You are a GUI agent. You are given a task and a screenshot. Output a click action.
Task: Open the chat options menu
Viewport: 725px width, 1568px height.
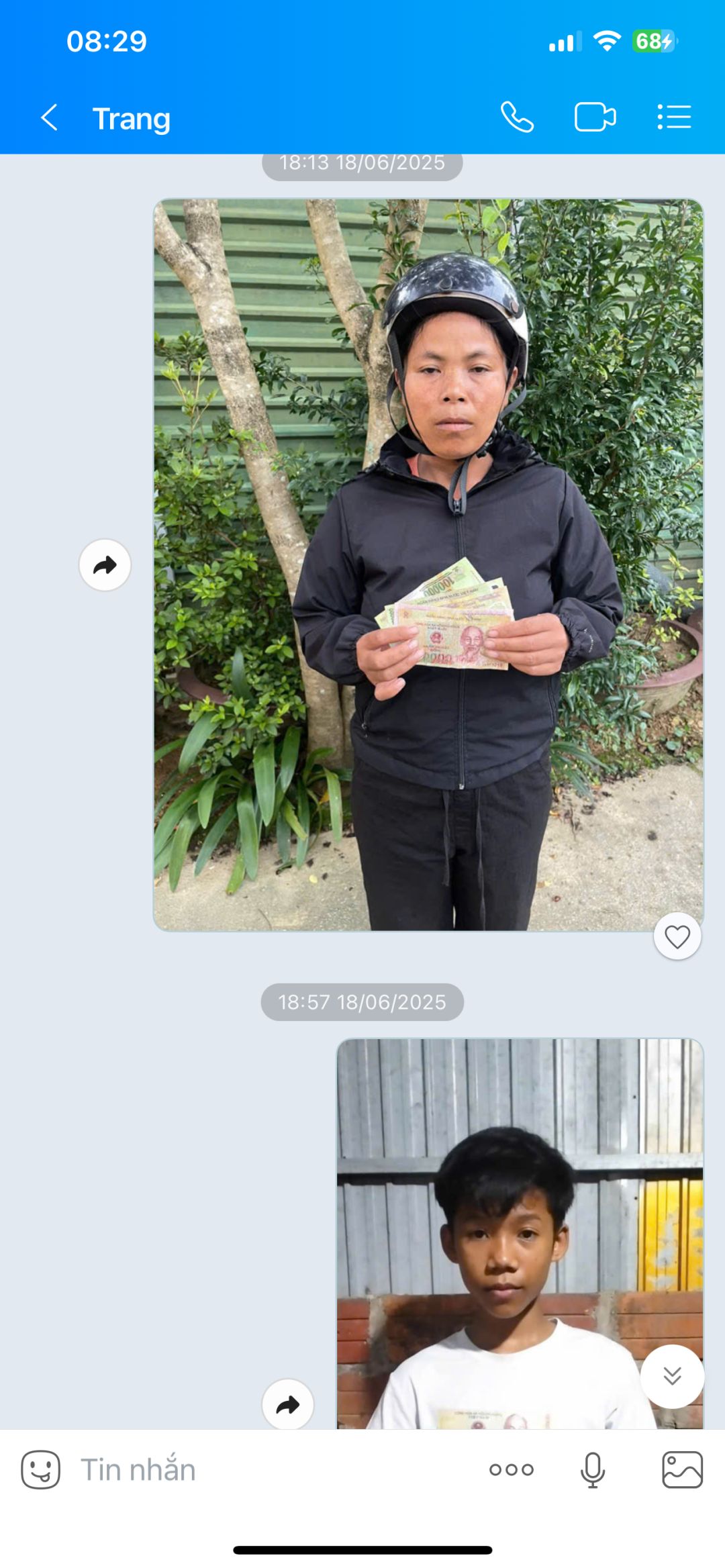674,117
